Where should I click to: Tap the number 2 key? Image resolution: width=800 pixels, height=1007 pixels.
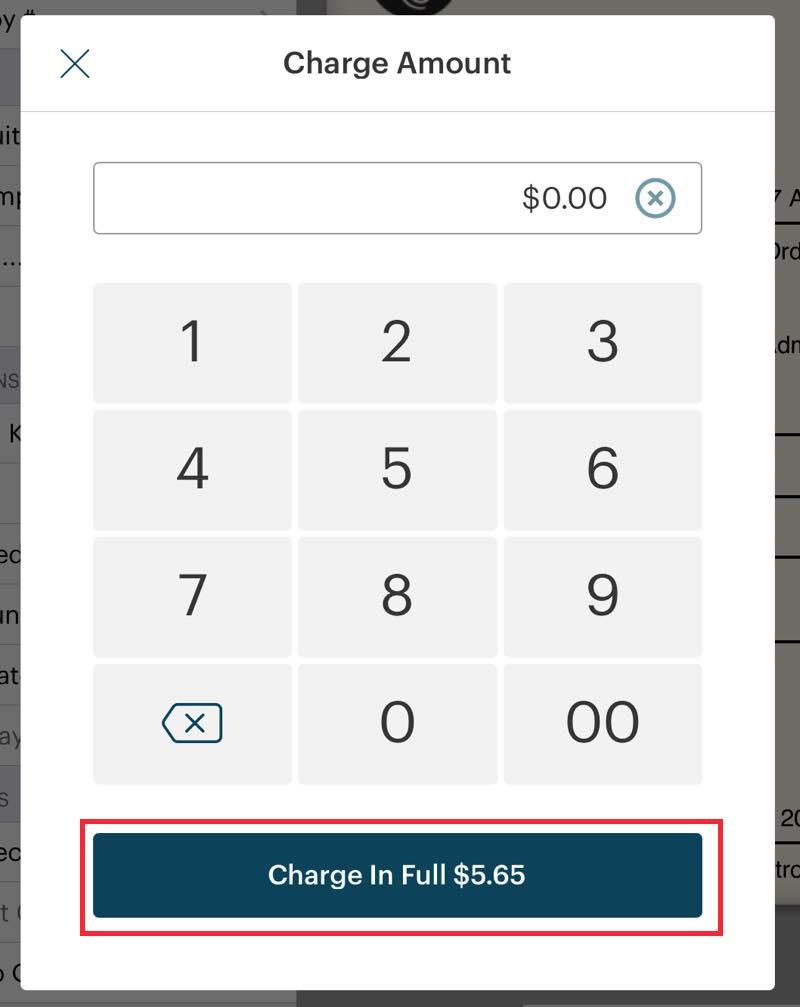pos(397,343)
